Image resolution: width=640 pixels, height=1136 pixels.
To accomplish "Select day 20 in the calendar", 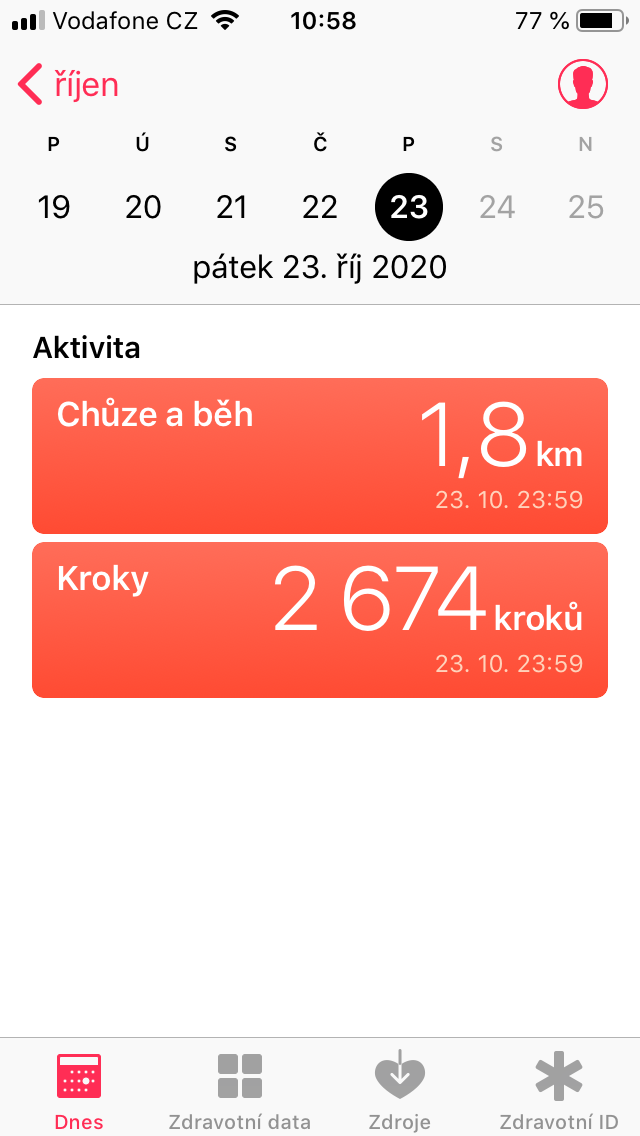I will pos(143,207).
